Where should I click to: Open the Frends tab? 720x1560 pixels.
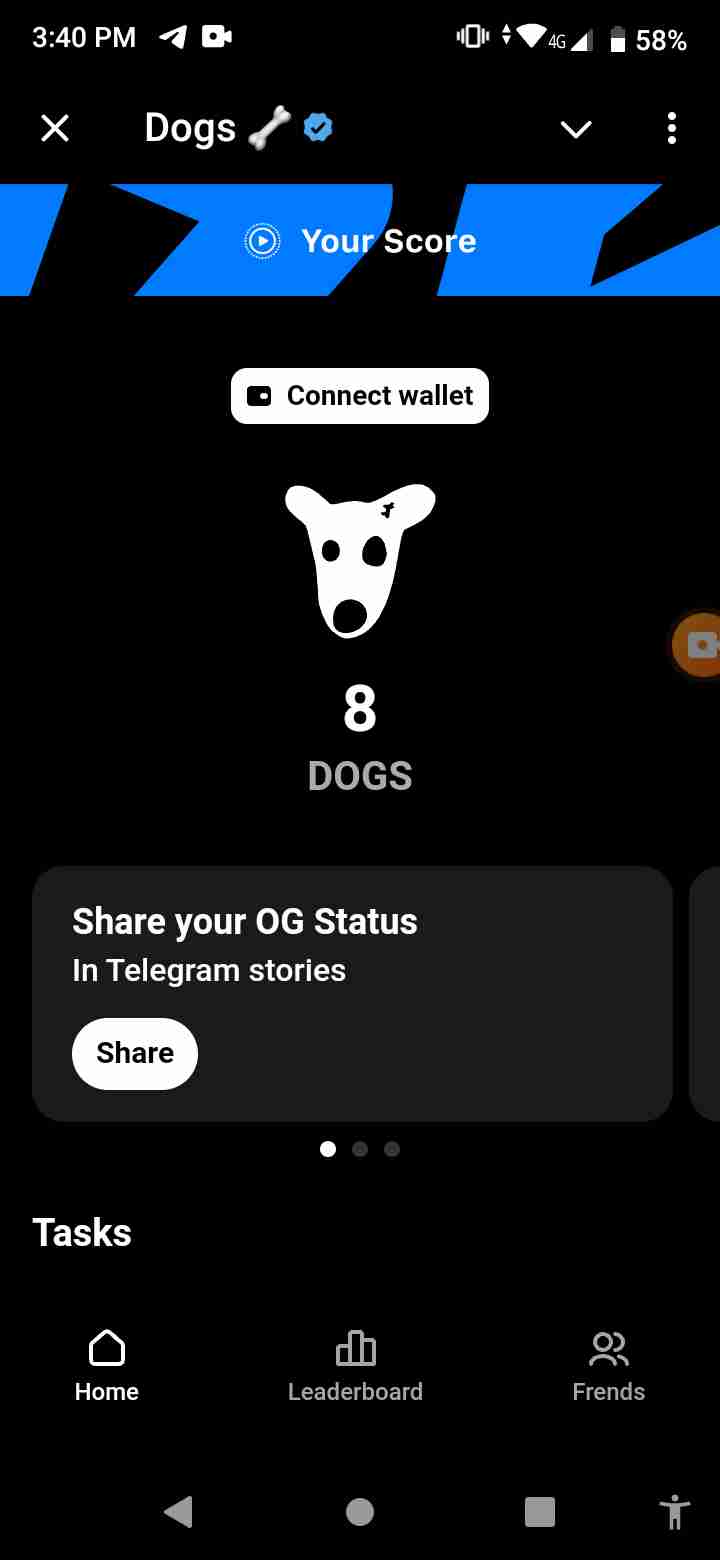[608, 1366]
